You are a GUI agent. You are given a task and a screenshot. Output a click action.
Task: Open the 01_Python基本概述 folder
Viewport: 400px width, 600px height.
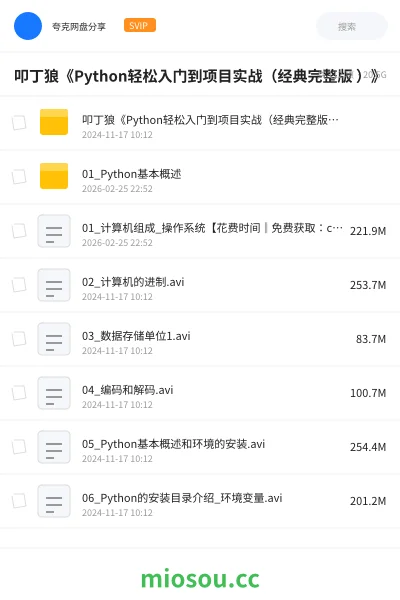[200, 177]
